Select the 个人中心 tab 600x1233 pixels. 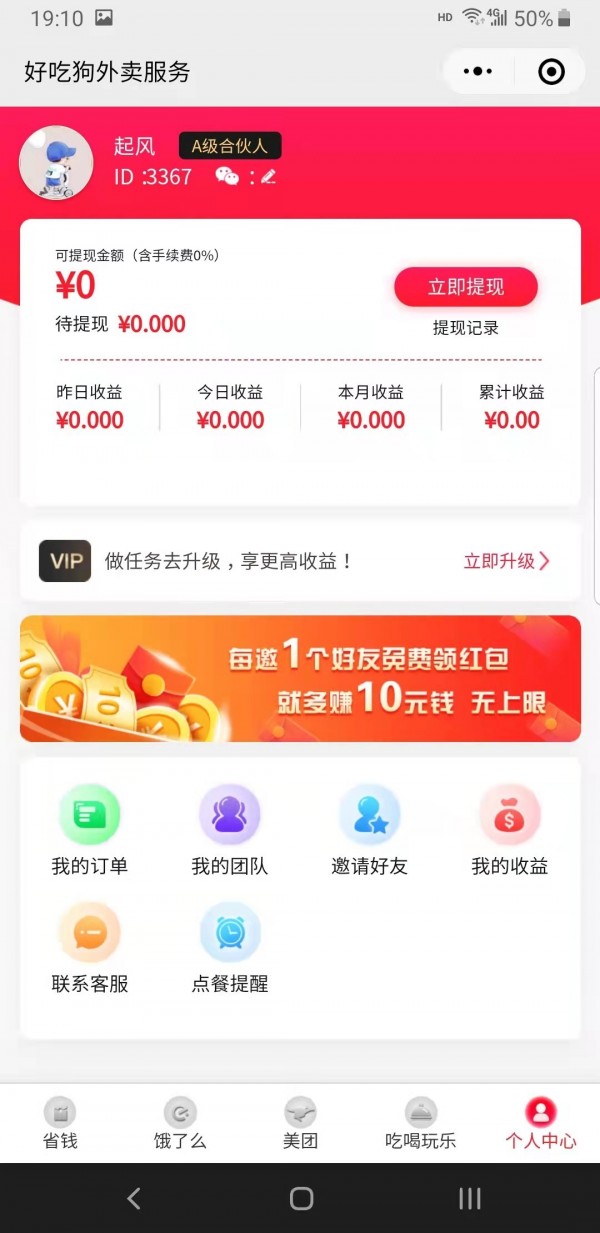point(540,1123)
